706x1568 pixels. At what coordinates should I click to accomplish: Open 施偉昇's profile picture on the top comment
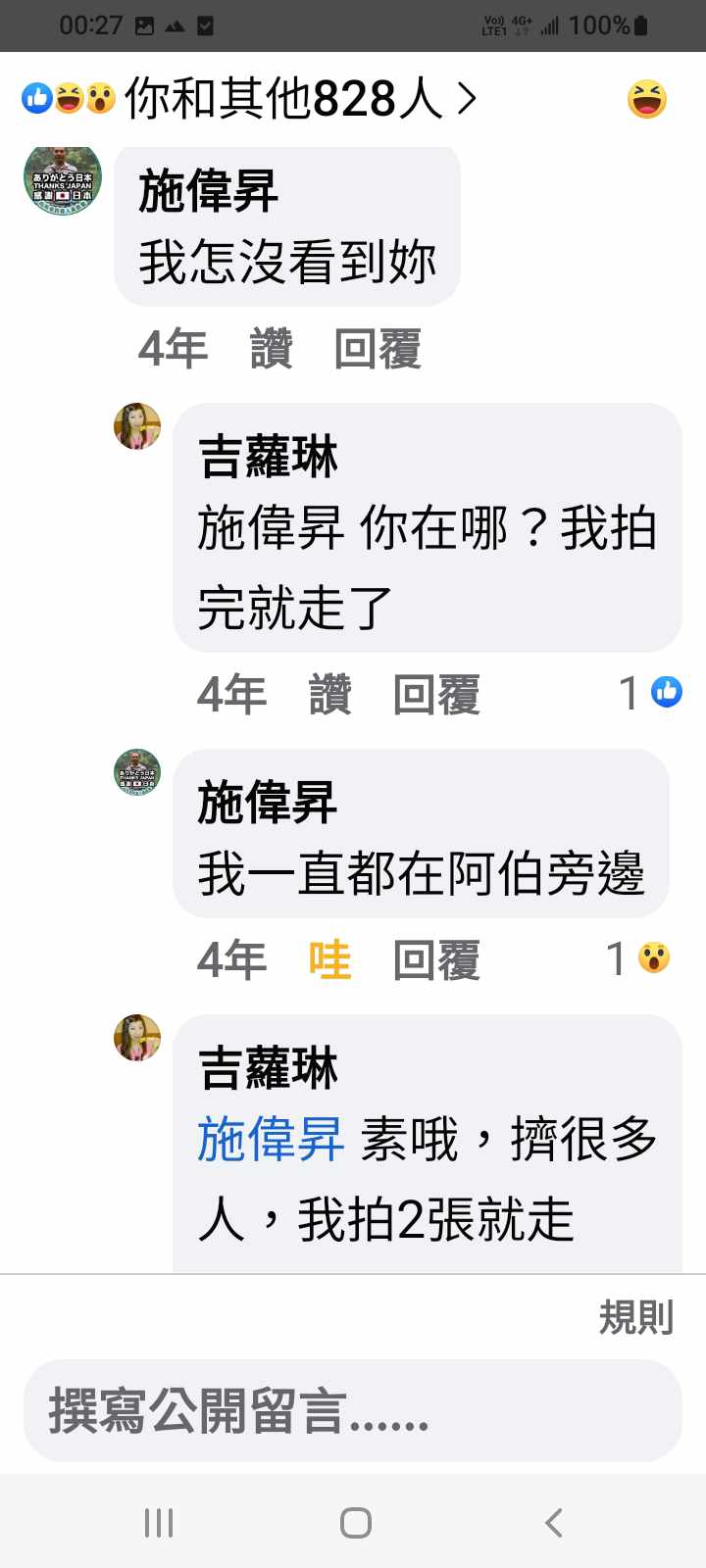(x=63, y=179)
